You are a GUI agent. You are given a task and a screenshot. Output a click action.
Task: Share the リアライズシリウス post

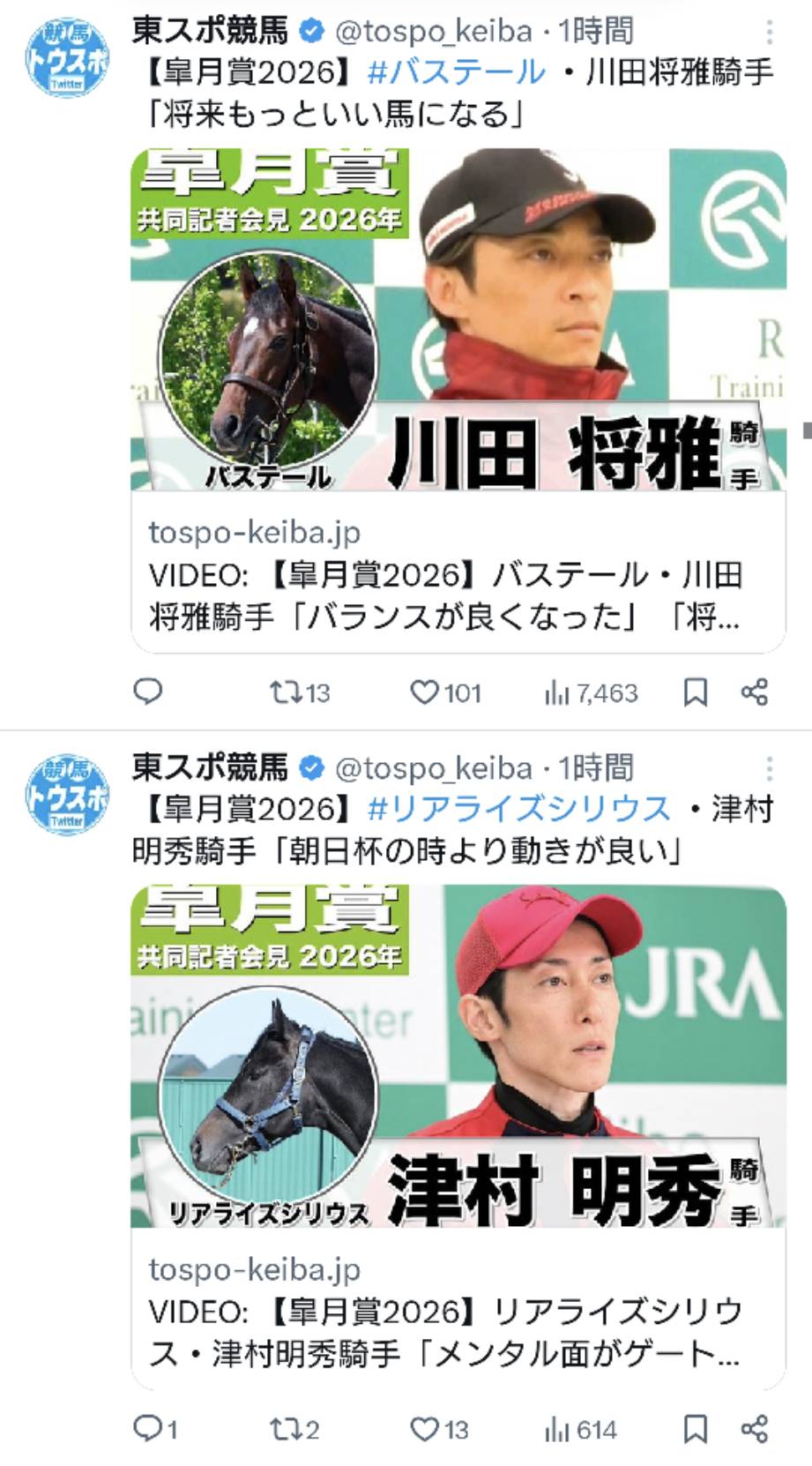pyautogui.click(x=755, y=1429)
